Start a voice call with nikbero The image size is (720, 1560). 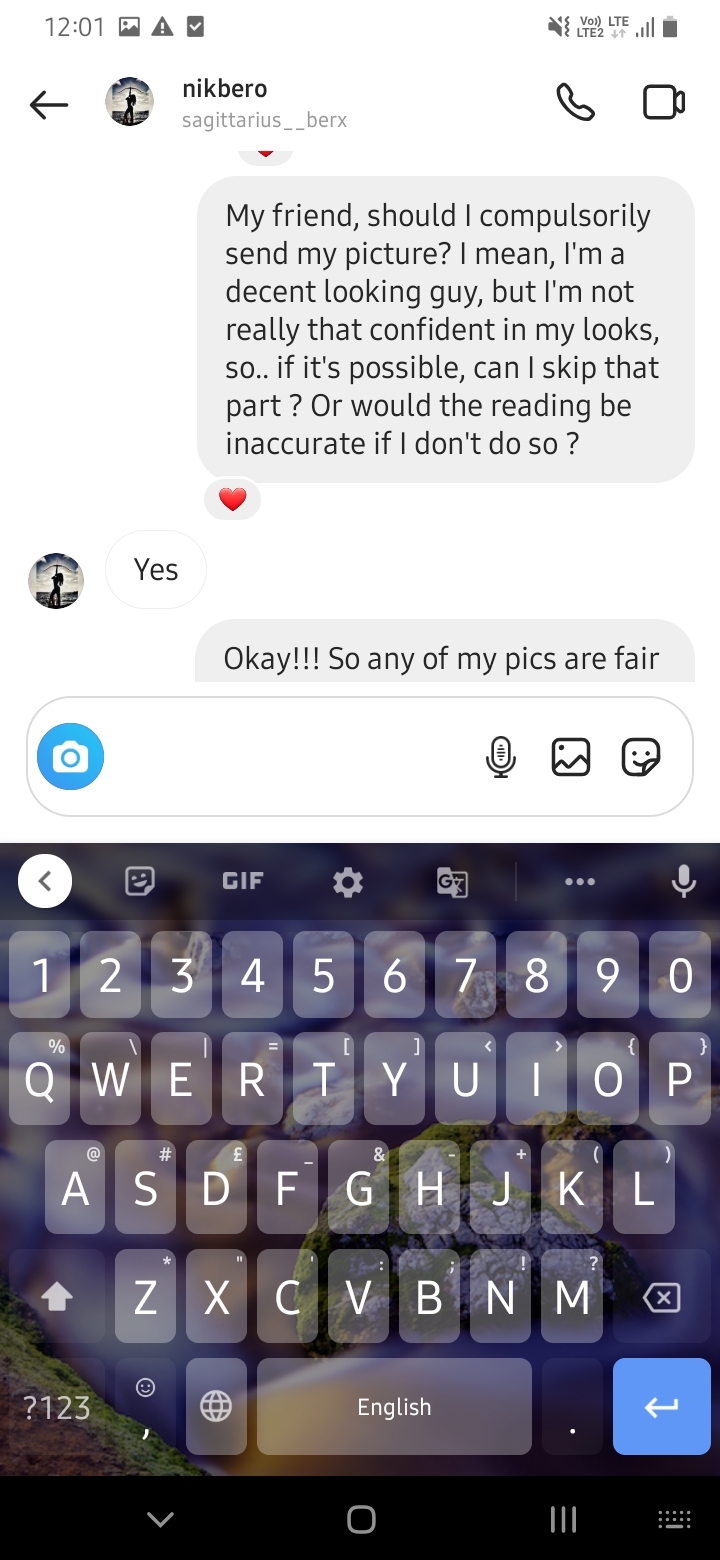pos(575,103)
